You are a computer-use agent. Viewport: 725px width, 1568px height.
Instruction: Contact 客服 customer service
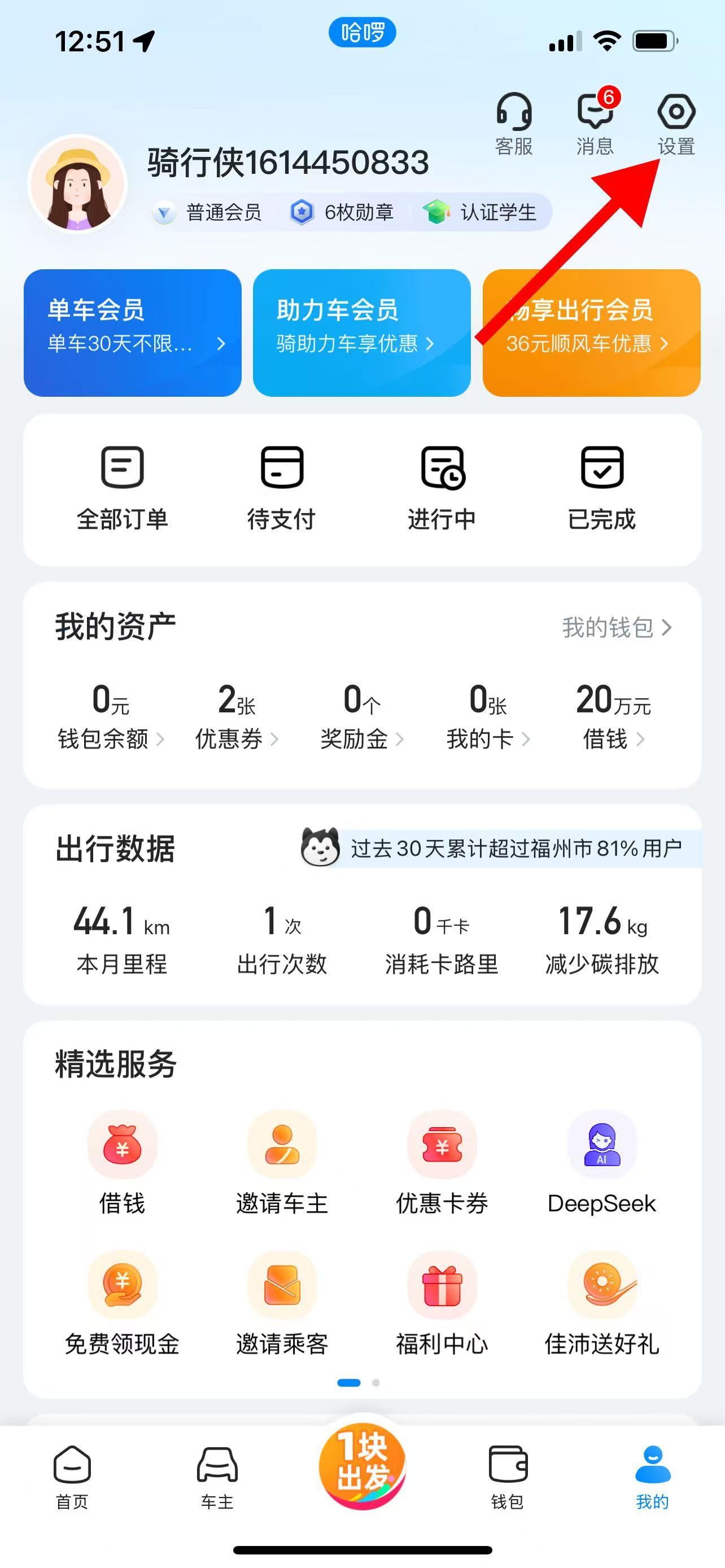(514, 123)
